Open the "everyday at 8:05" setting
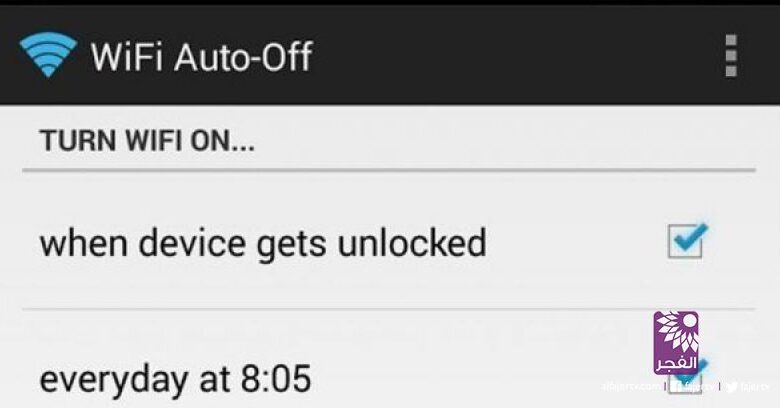 tap(176, 379)
